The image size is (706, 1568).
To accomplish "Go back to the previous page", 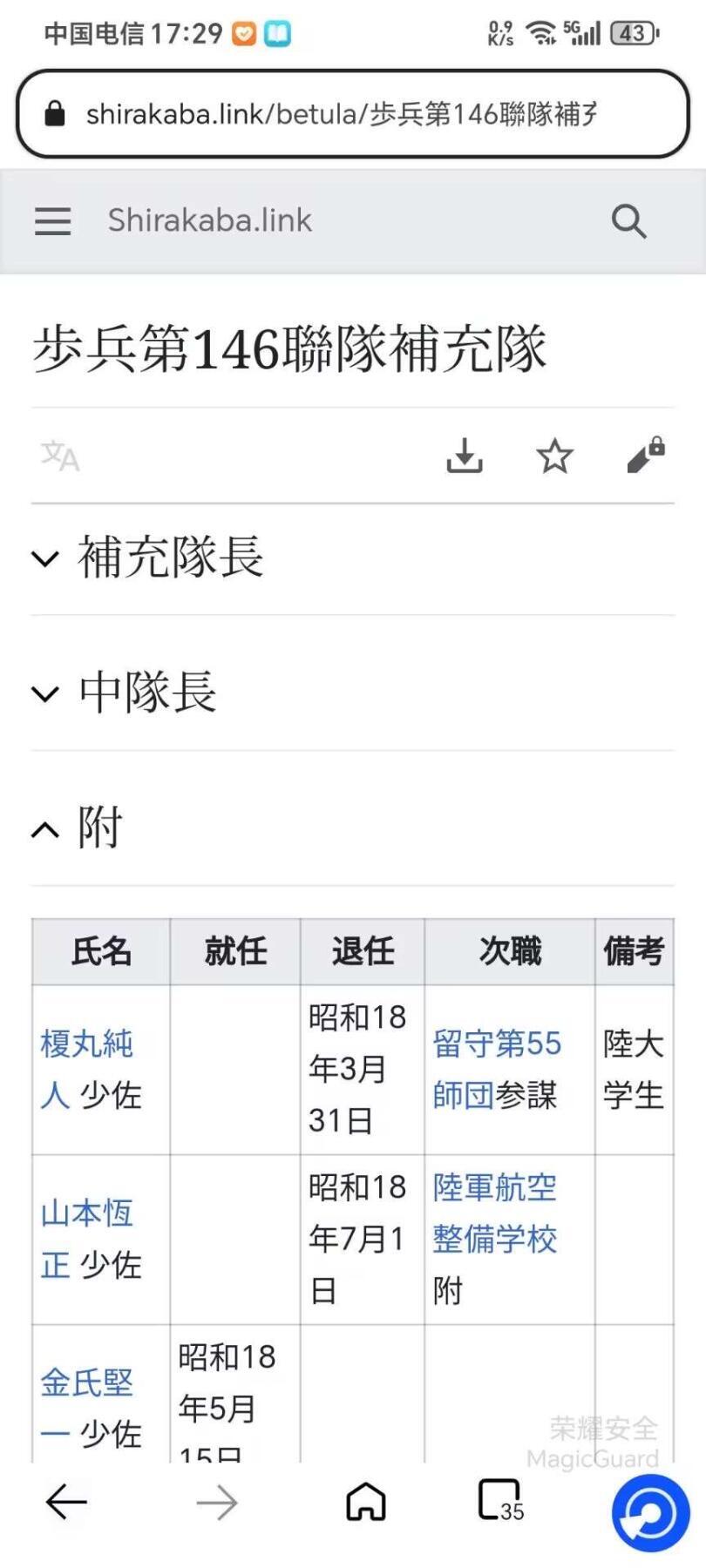I will pos(66,1502).
